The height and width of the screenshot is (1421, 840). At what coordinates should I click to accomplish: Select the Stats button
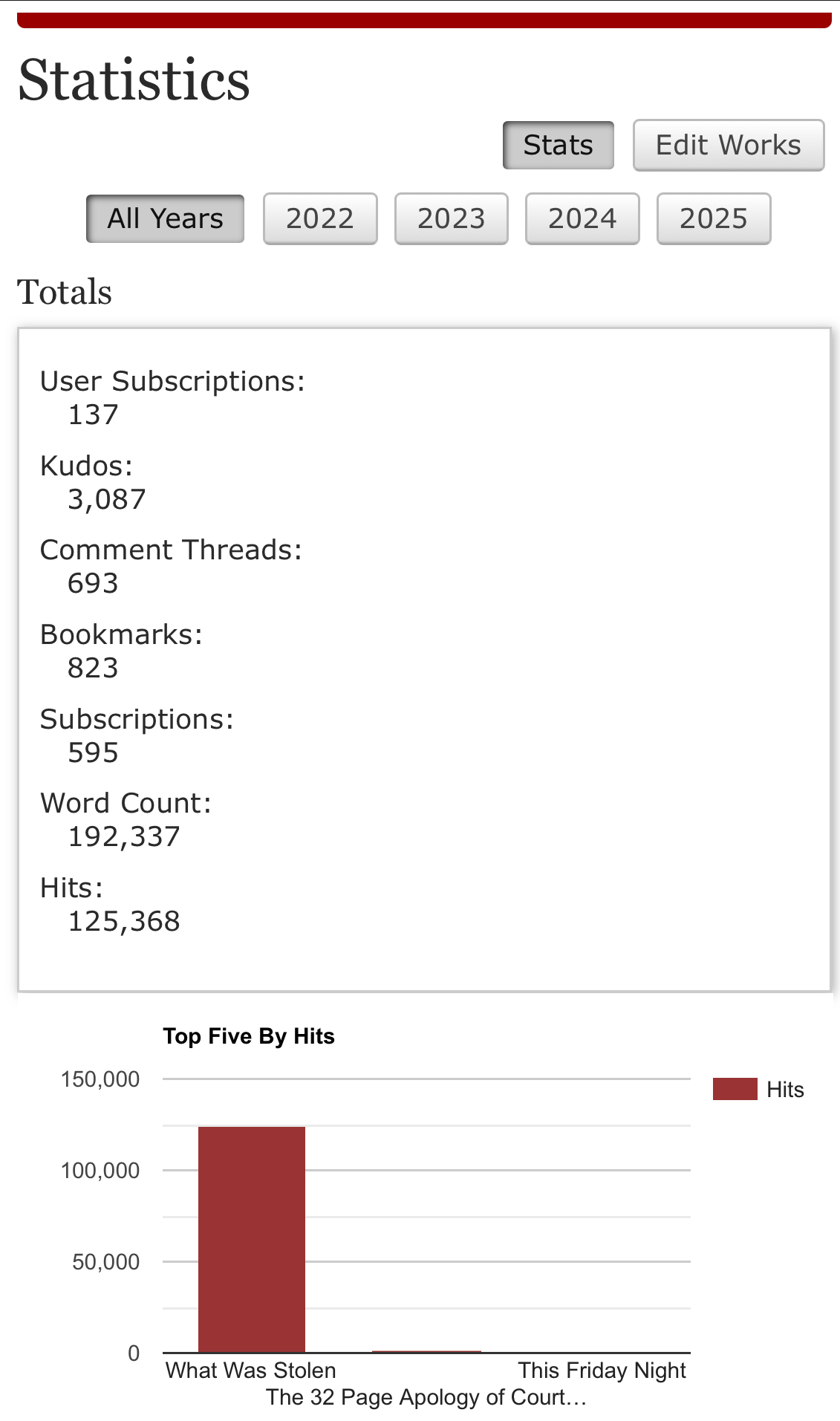coord(558,145)
